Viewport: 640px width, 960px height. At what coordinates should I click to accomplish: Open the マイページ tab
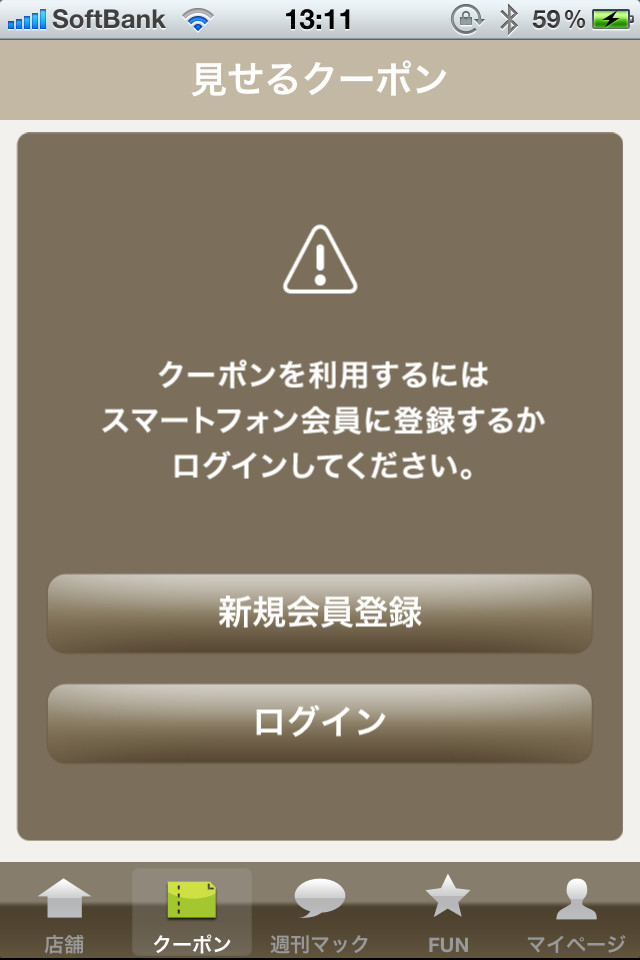coord(576,914)
